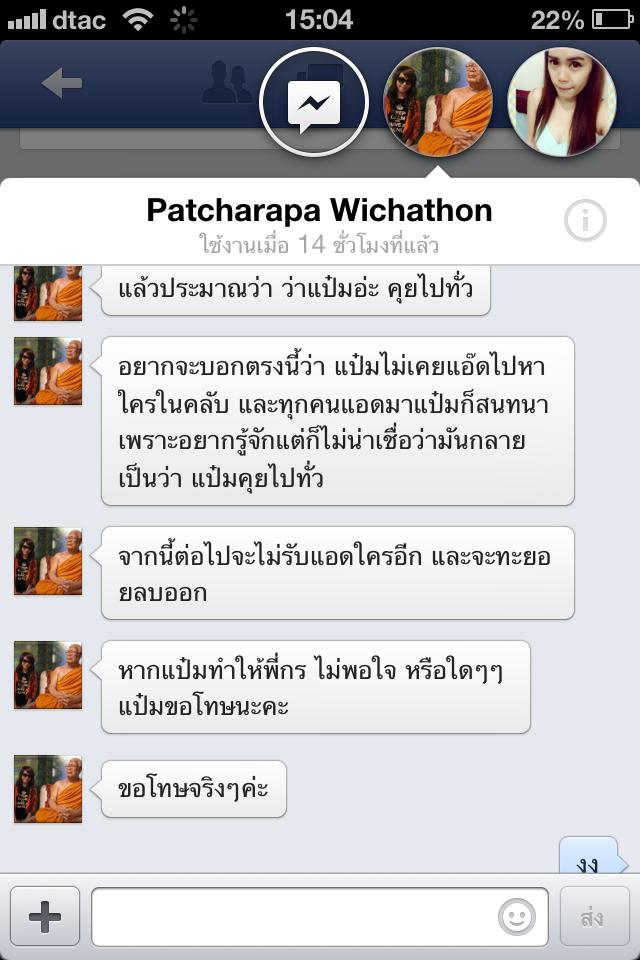Tap the ส่ง send button
Screen dimensions: 640x960
tap(591, 916)
